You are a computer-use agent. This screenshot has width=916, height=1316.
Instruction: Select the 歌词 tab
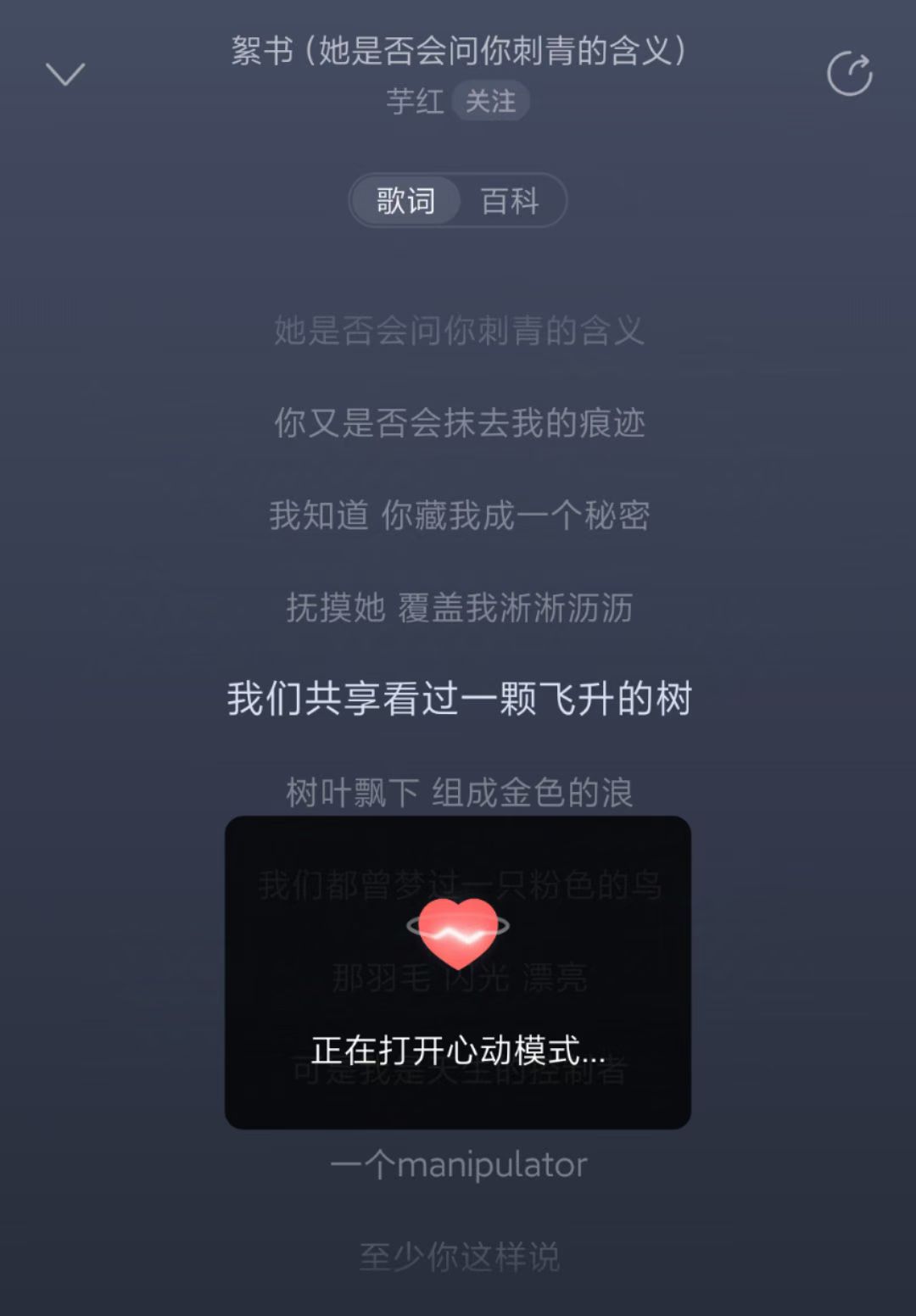[405, 201]
